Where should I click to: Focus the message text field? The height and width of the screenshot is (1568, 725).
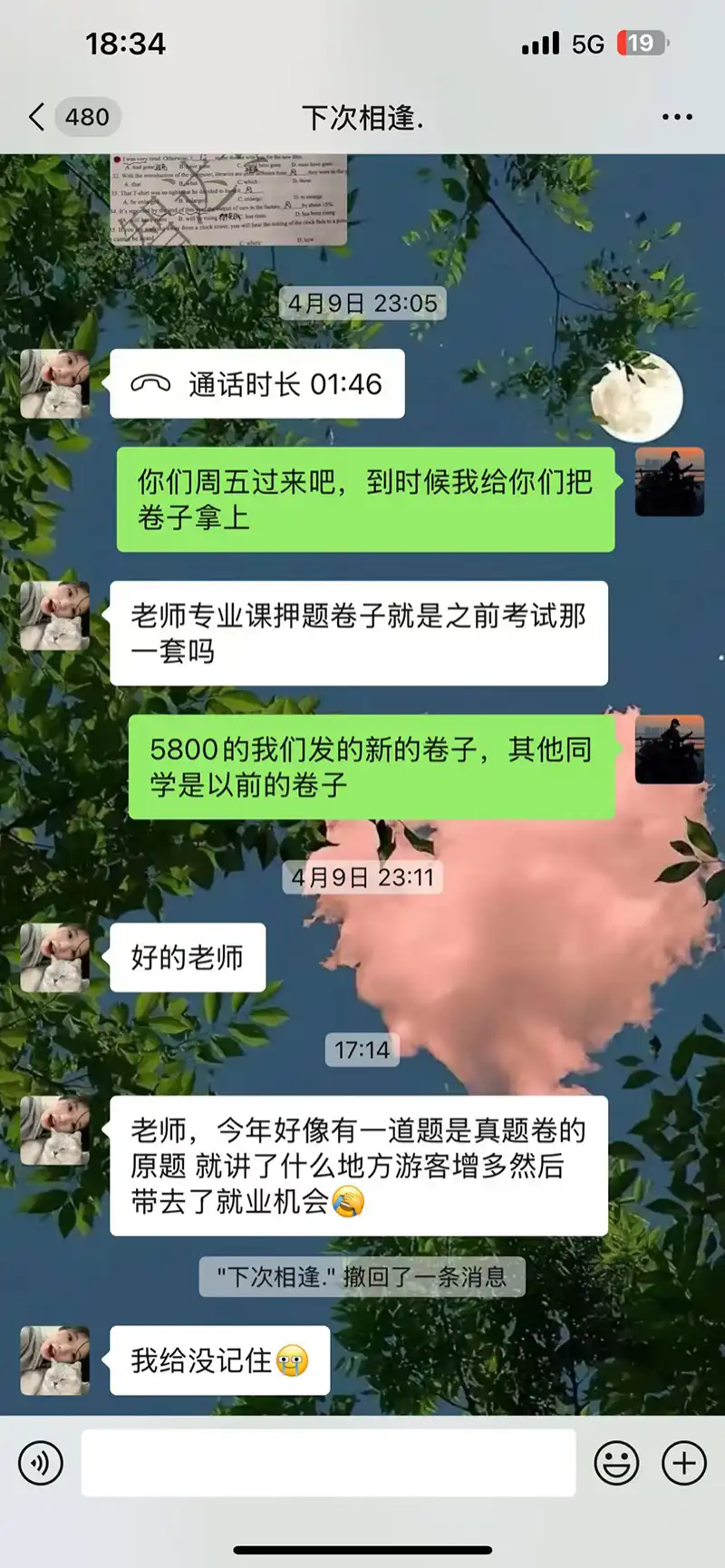pyautogui.click(x=328, y=1462)
